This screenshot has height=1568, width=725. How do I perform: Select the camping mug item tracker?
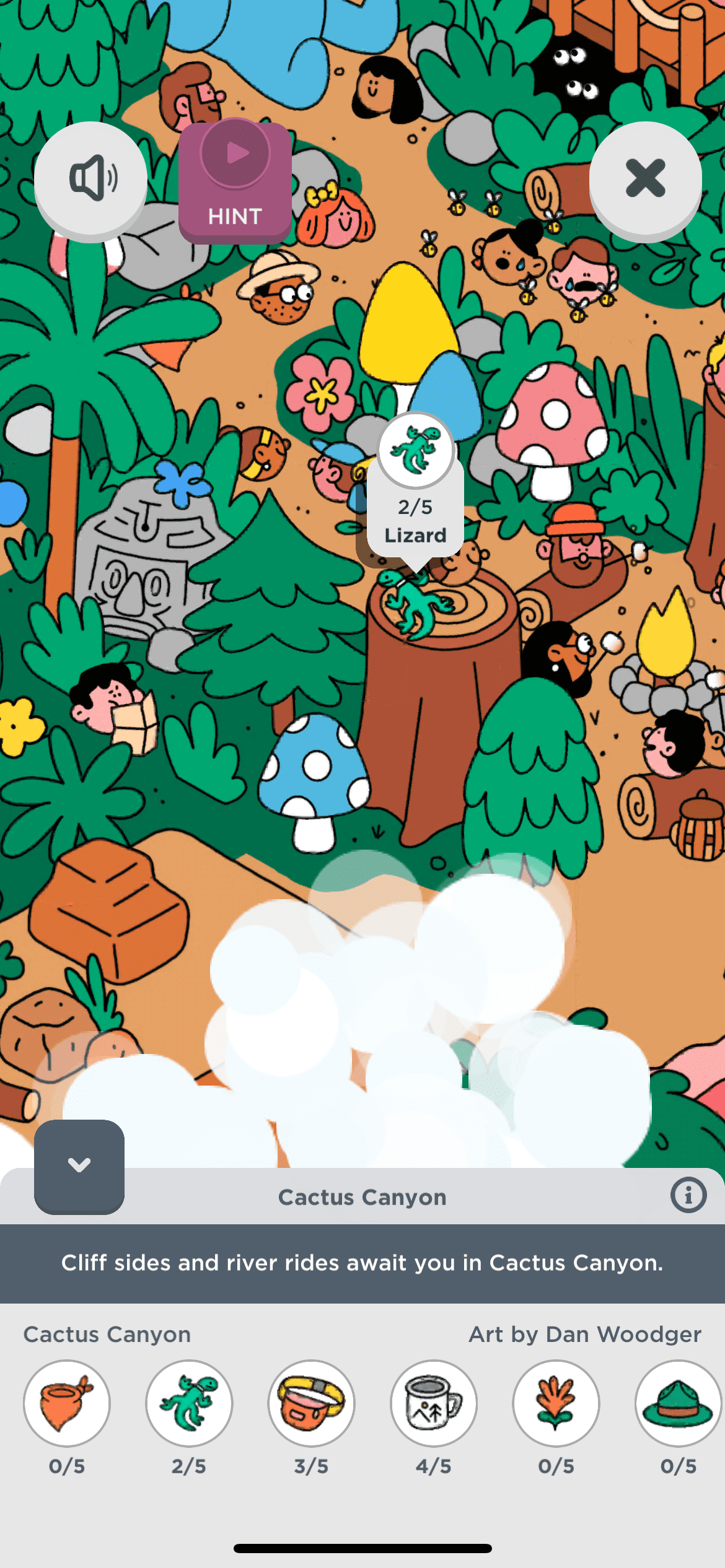434,1403
